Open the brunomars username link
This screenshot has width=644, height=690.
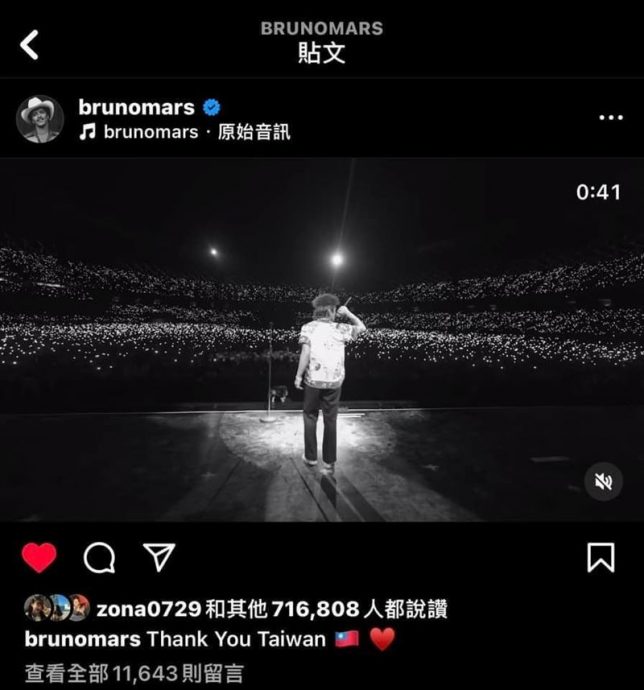coord(135,107)
